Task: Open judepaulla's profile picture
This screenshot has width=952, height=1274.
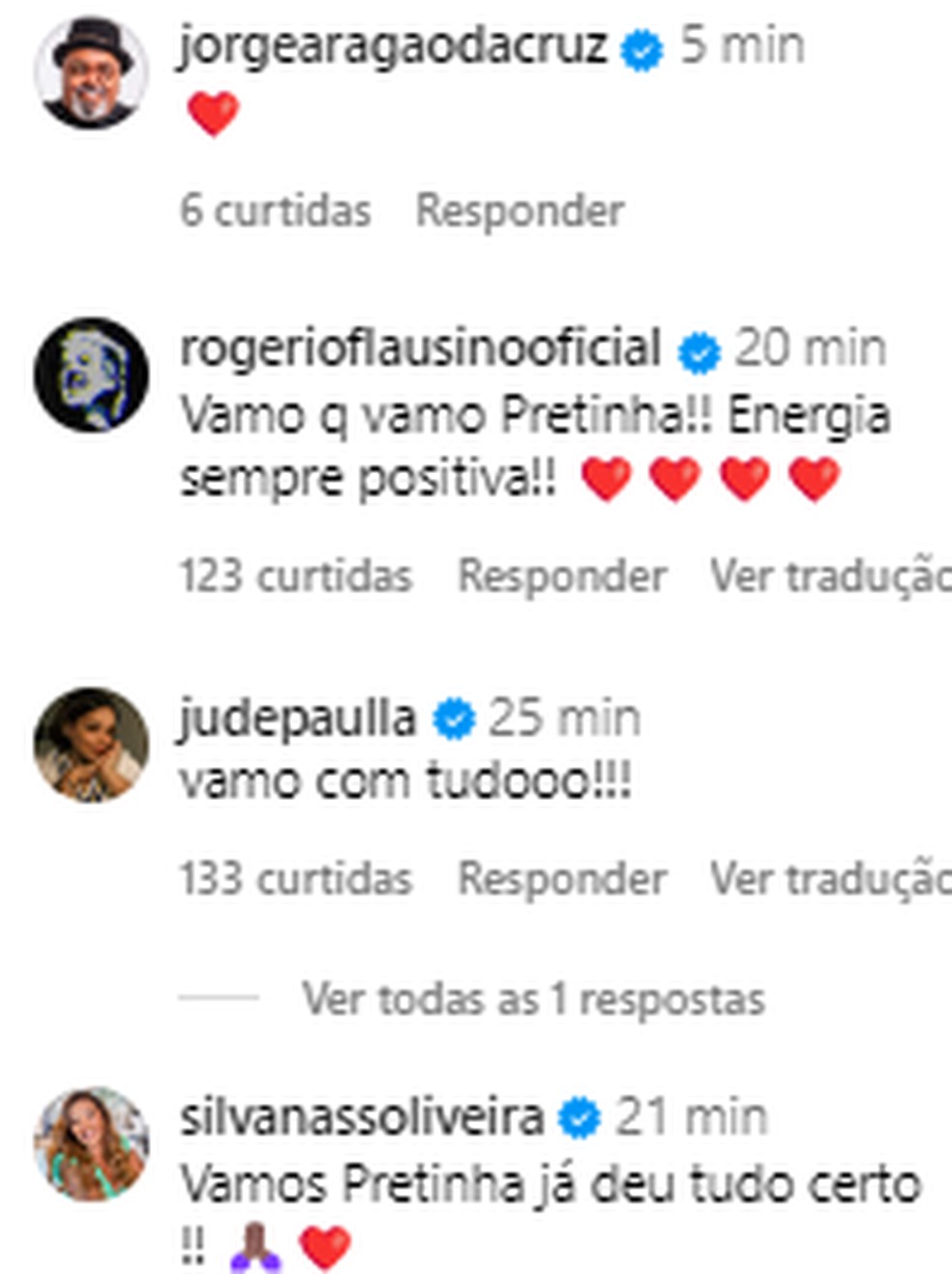Action: pos(91,745)
